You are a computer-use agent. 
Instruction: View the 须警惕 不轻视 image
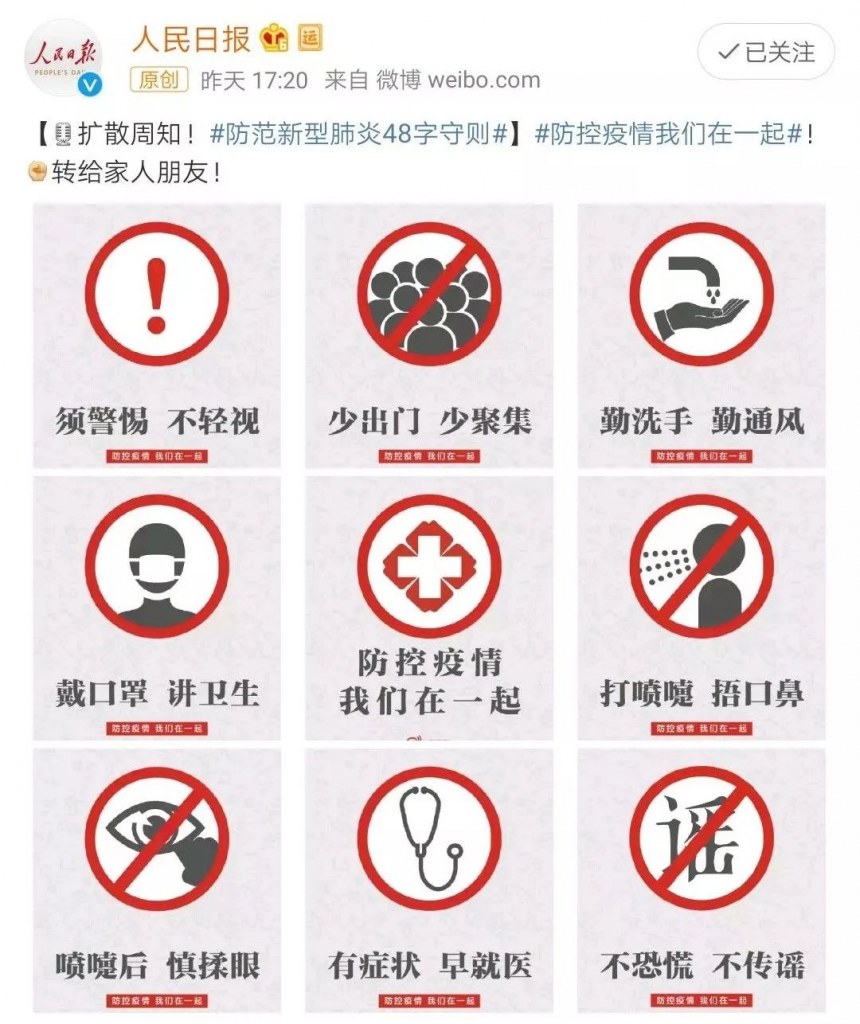pyautogui.click(x=157, y=336)
